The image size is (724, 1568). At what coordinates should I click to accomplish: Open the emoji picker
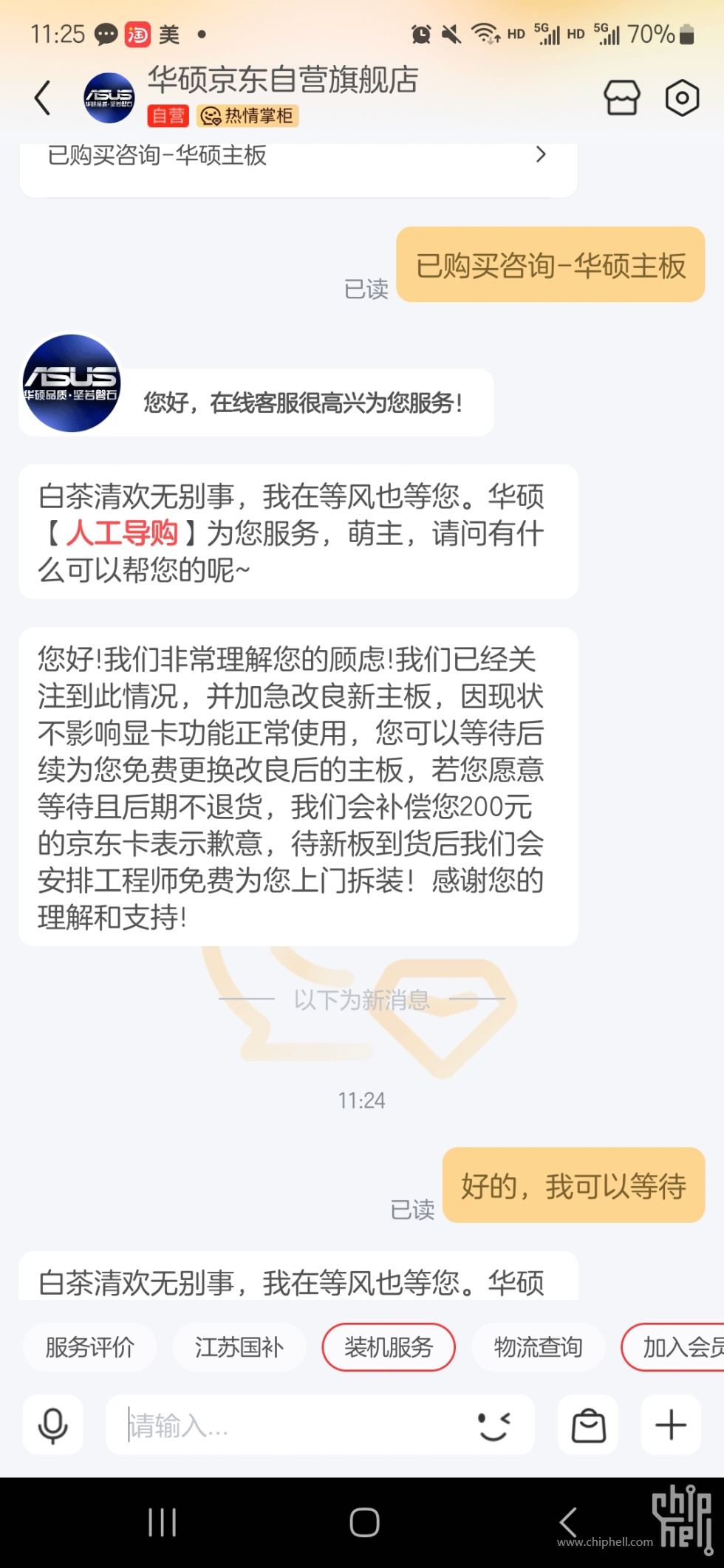(x=494, y=1425)
